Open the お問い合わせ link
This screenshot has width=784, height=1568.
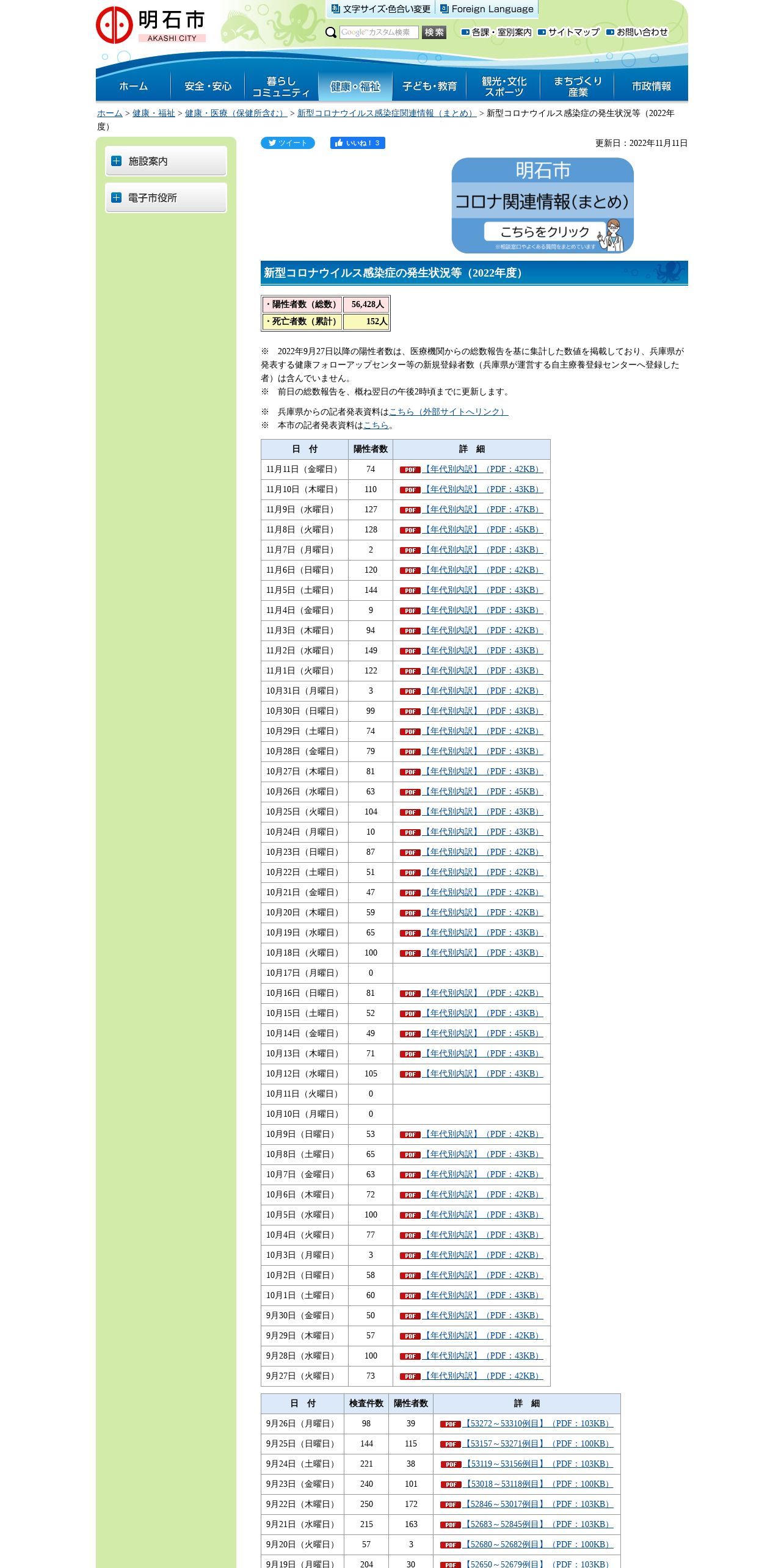(x=637, y=32)
